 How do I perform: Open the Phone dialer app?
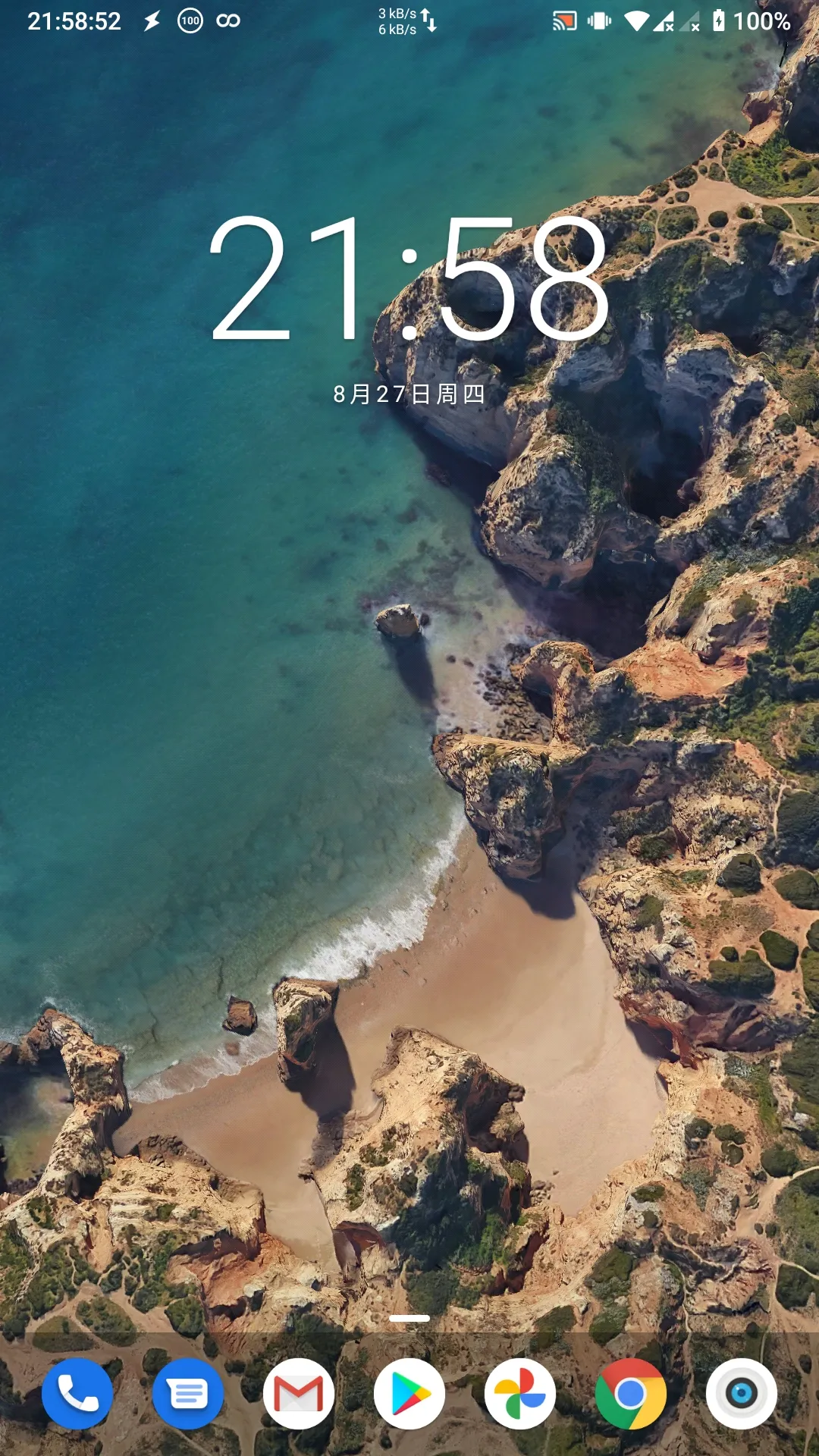coord(77,1394)
